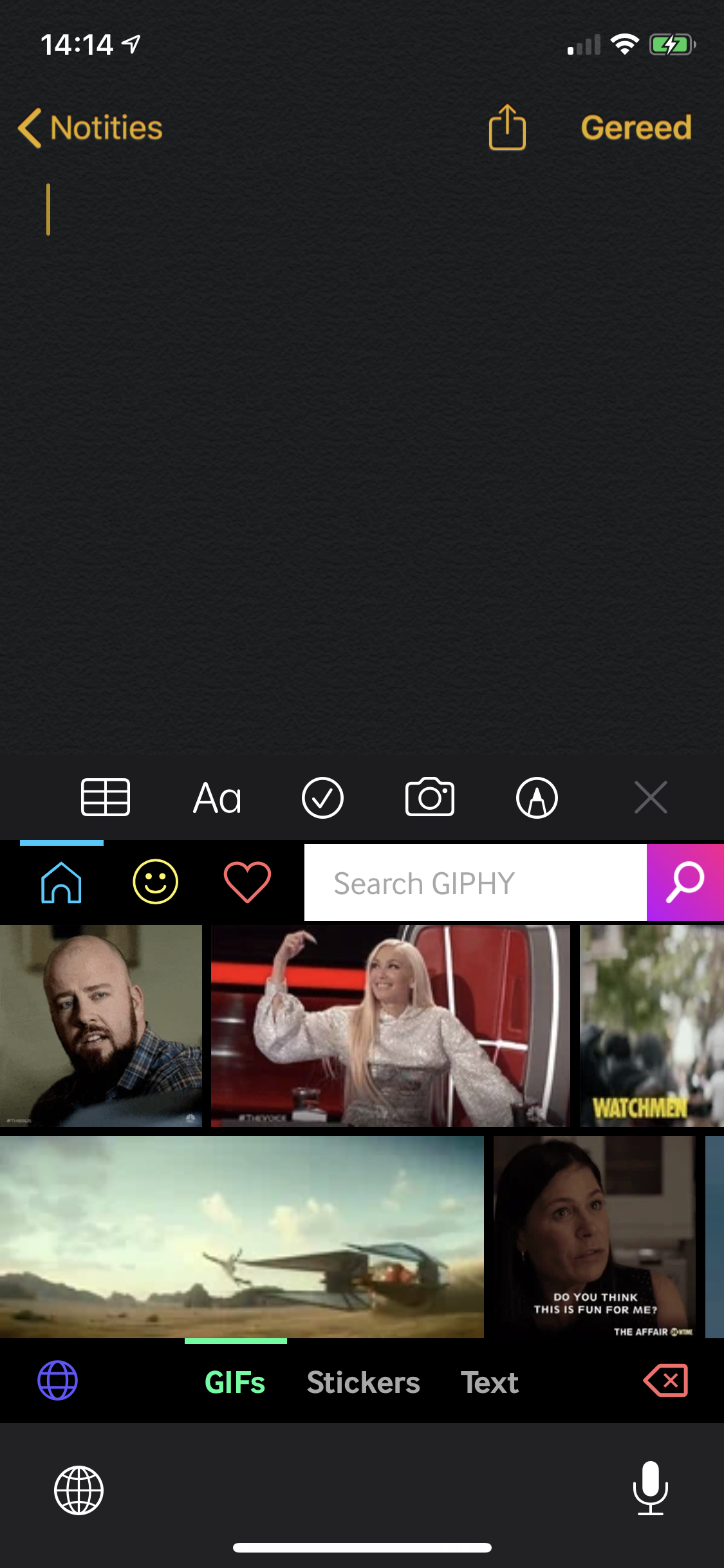Select The Voice blonde woman GIF
The image size is (724, 1568).
[x=390, y=1025]
